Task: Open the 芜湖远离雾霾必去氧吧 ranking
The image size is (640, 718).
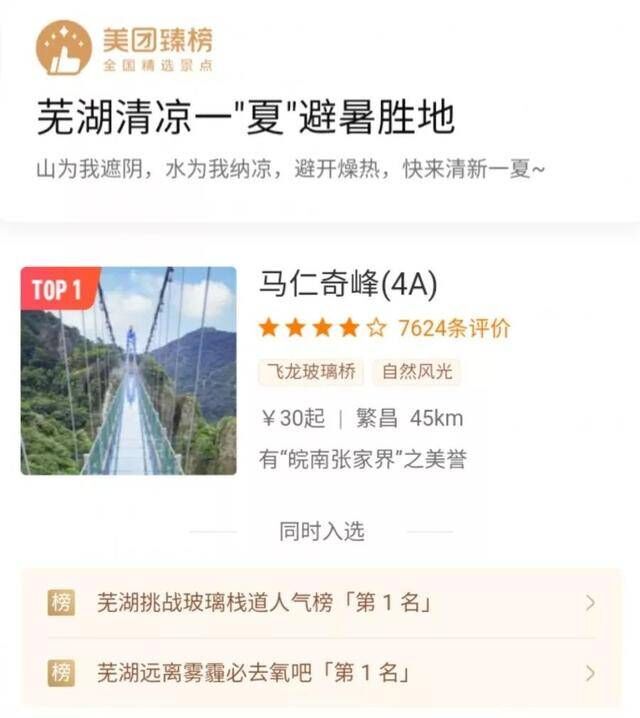Action: tap(320, 672)
